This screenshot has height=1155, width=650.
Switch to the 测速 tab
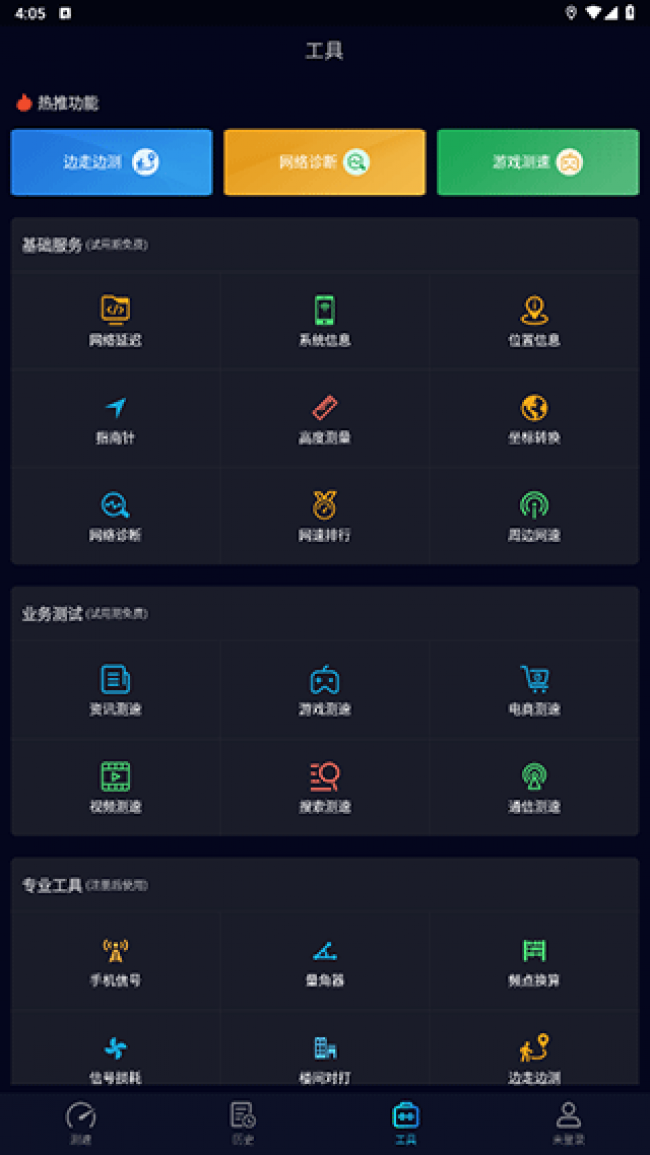point(81,1122)
